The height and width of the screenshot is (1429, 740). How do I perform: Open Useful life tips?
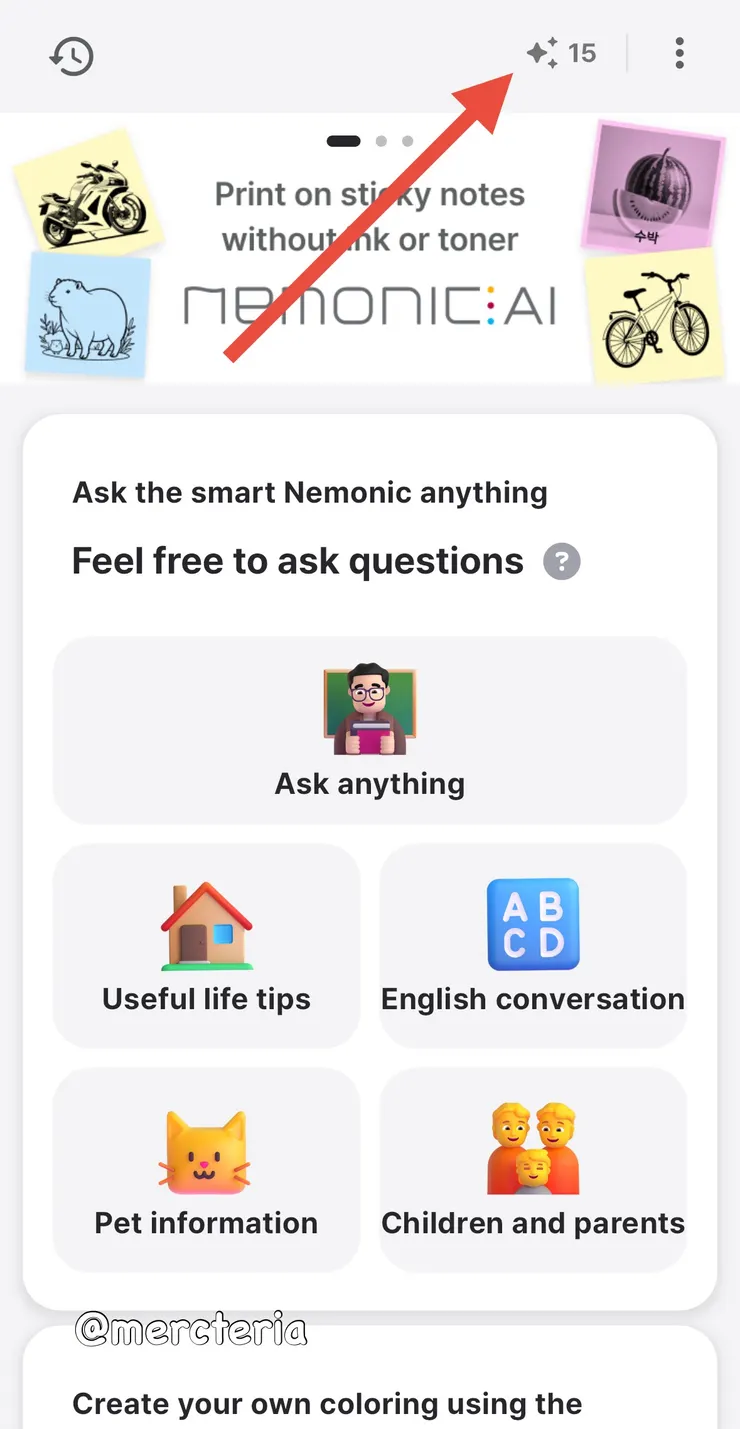click(x=207, y=946)
